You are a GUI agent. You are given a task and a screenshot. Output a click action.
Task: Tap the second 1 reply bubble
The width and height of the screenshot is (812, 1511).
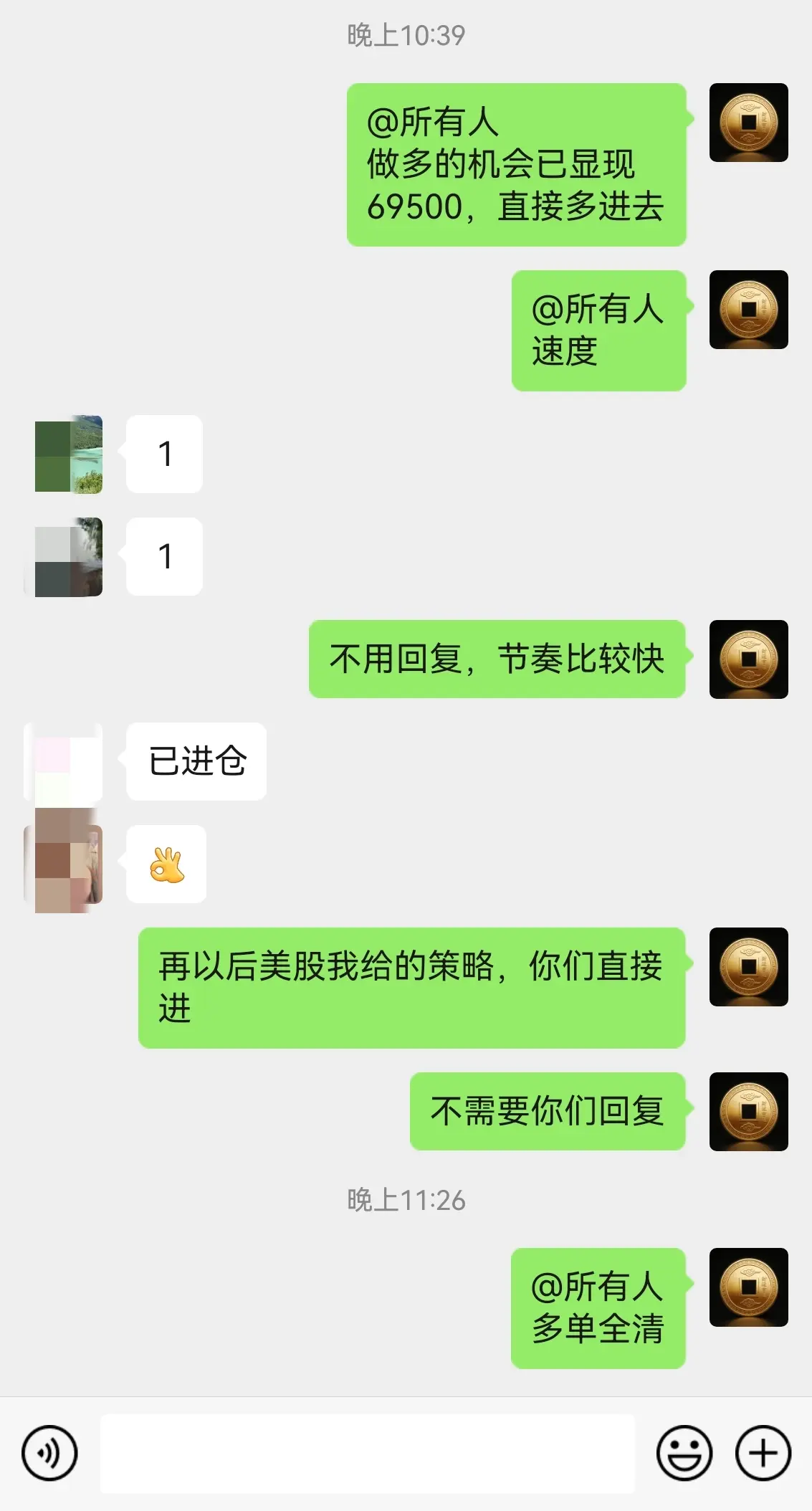coord(163,557)
